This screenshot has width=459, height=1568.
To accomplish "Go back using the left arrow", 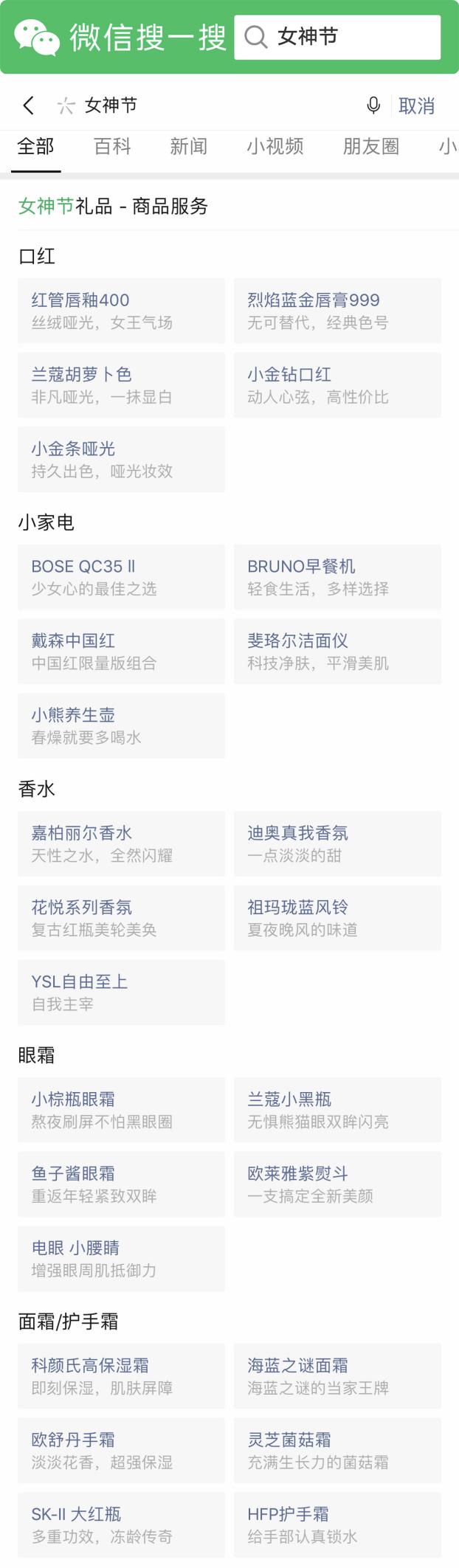I will [29, 106].
